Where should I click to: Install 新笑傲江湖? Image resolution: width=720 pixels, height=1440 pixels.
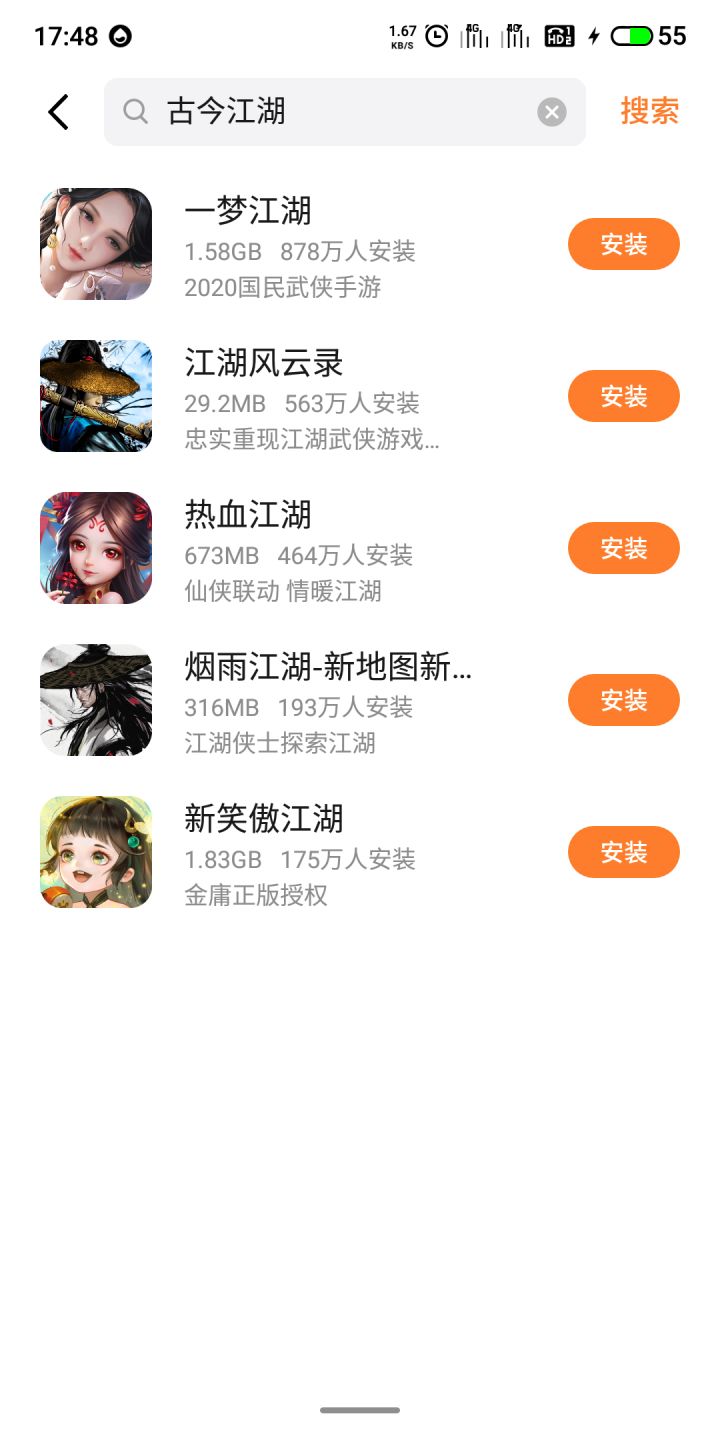tap(623, 852)
